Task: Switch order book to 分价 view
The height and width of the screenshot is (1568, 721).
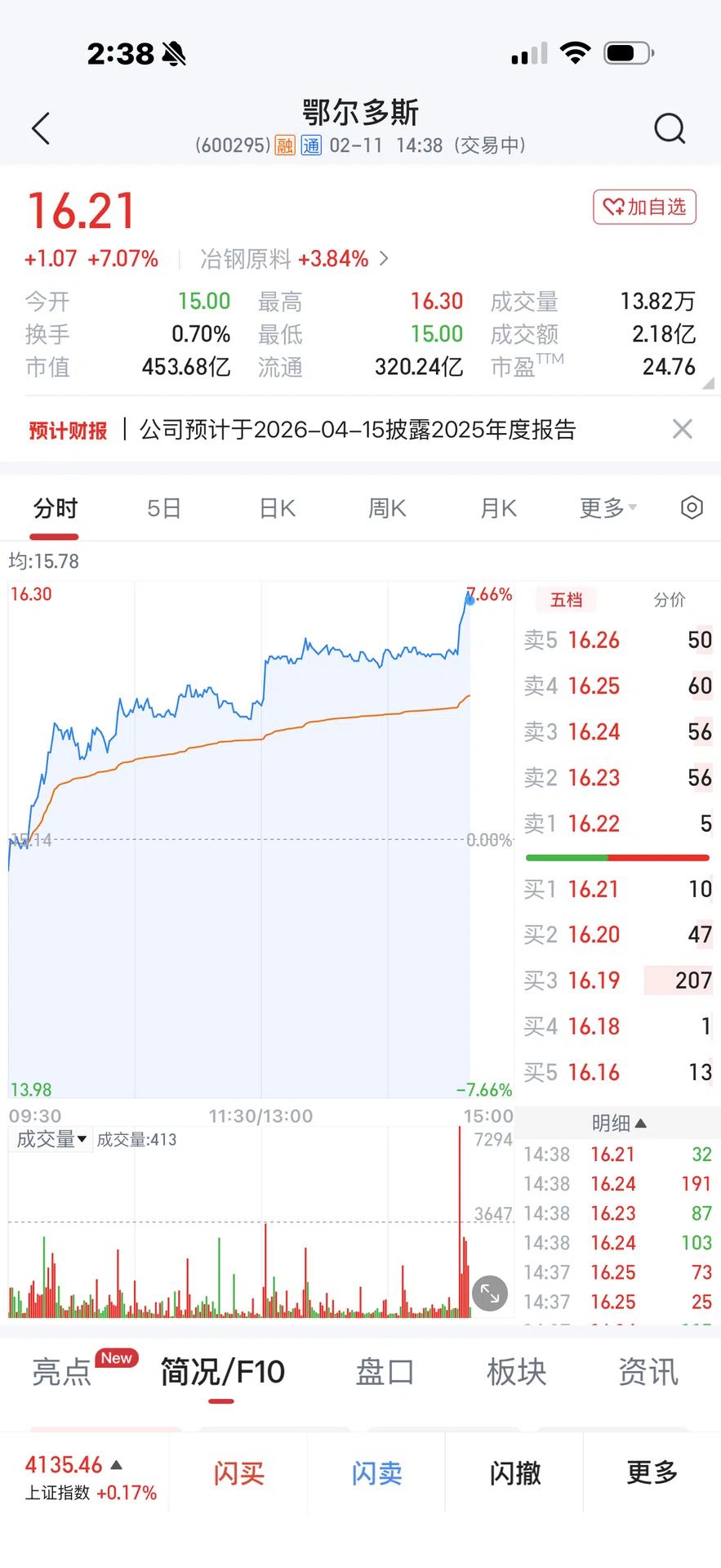Action: (x=669, y=600)
